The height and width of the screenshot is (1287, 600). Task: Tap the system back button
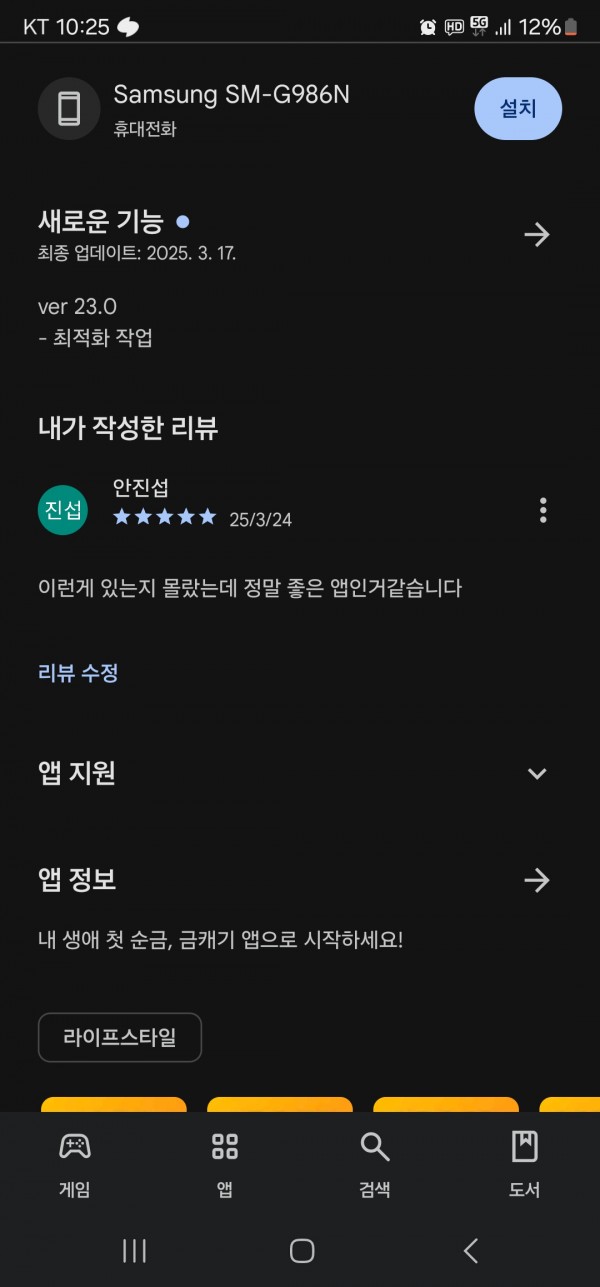pyautogui.click(x=471, y=1250)
